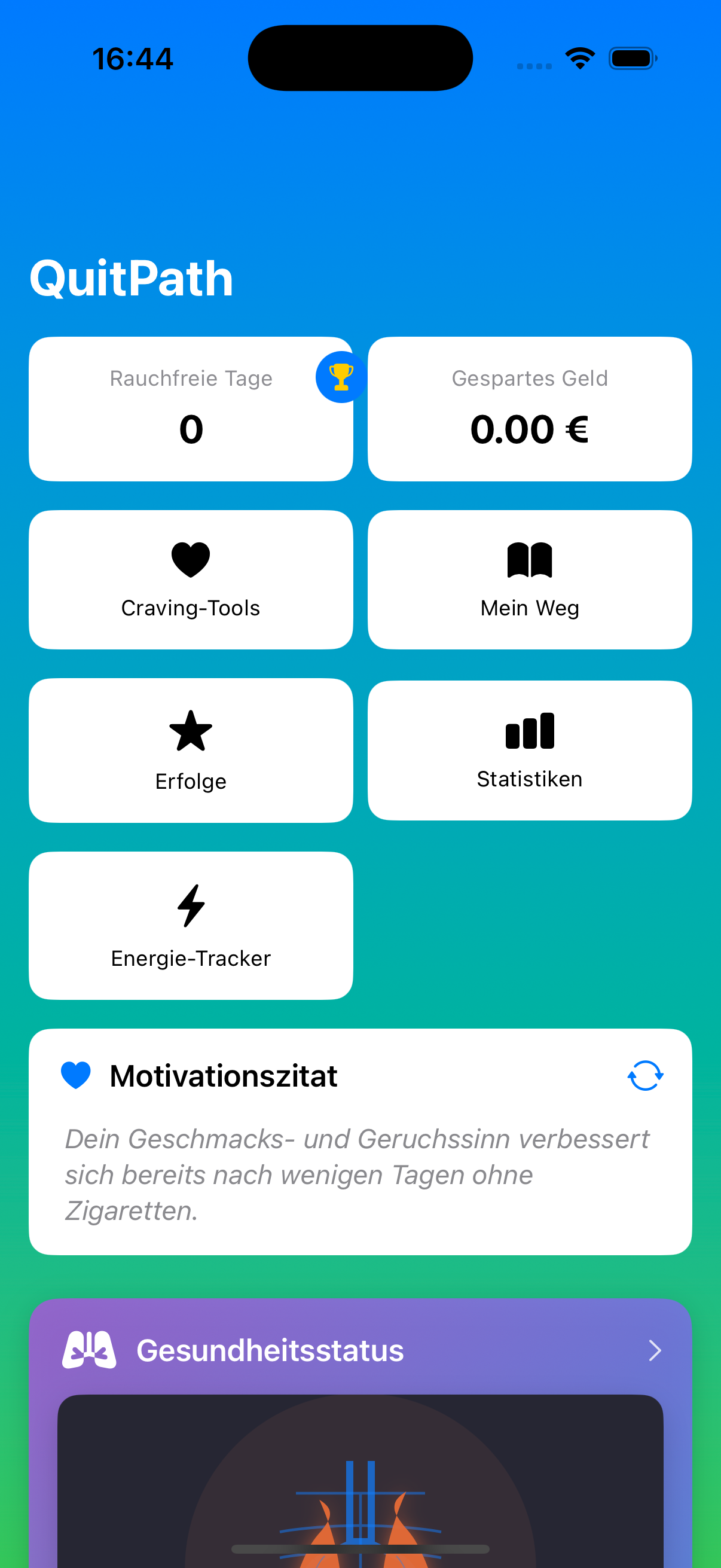Tap the Gespartes Geld amount card
Image resolution: width=721 pixels, height=1568 pixels.
click(528, 408)
